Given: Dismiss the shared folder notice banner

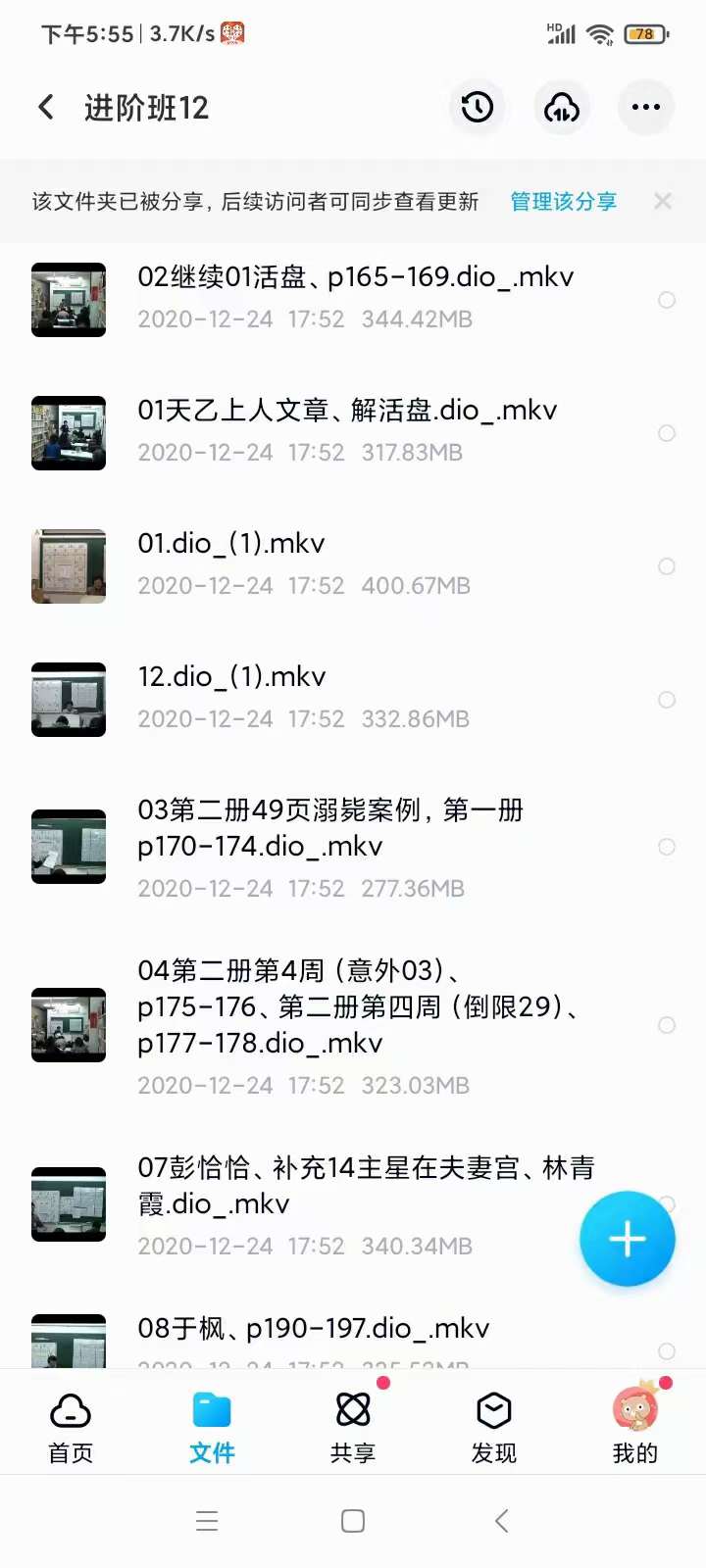Looking at the screenshot, I should [663, 202].
